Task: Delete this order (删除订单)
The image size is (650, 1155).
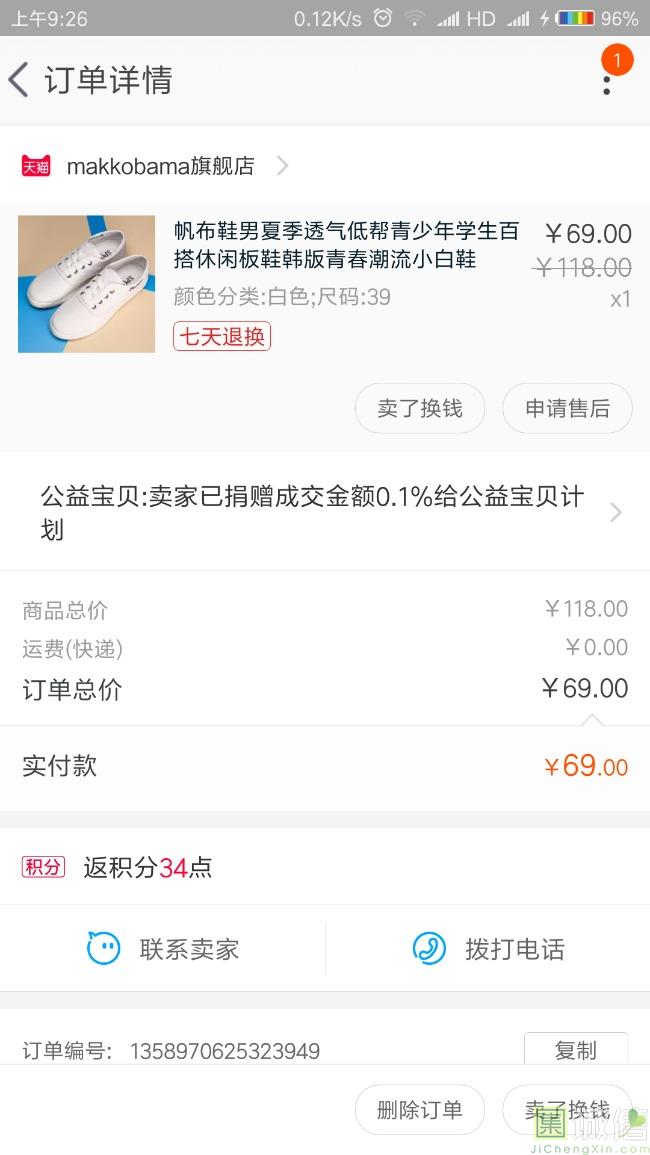Action: (x=420, y=1109)
